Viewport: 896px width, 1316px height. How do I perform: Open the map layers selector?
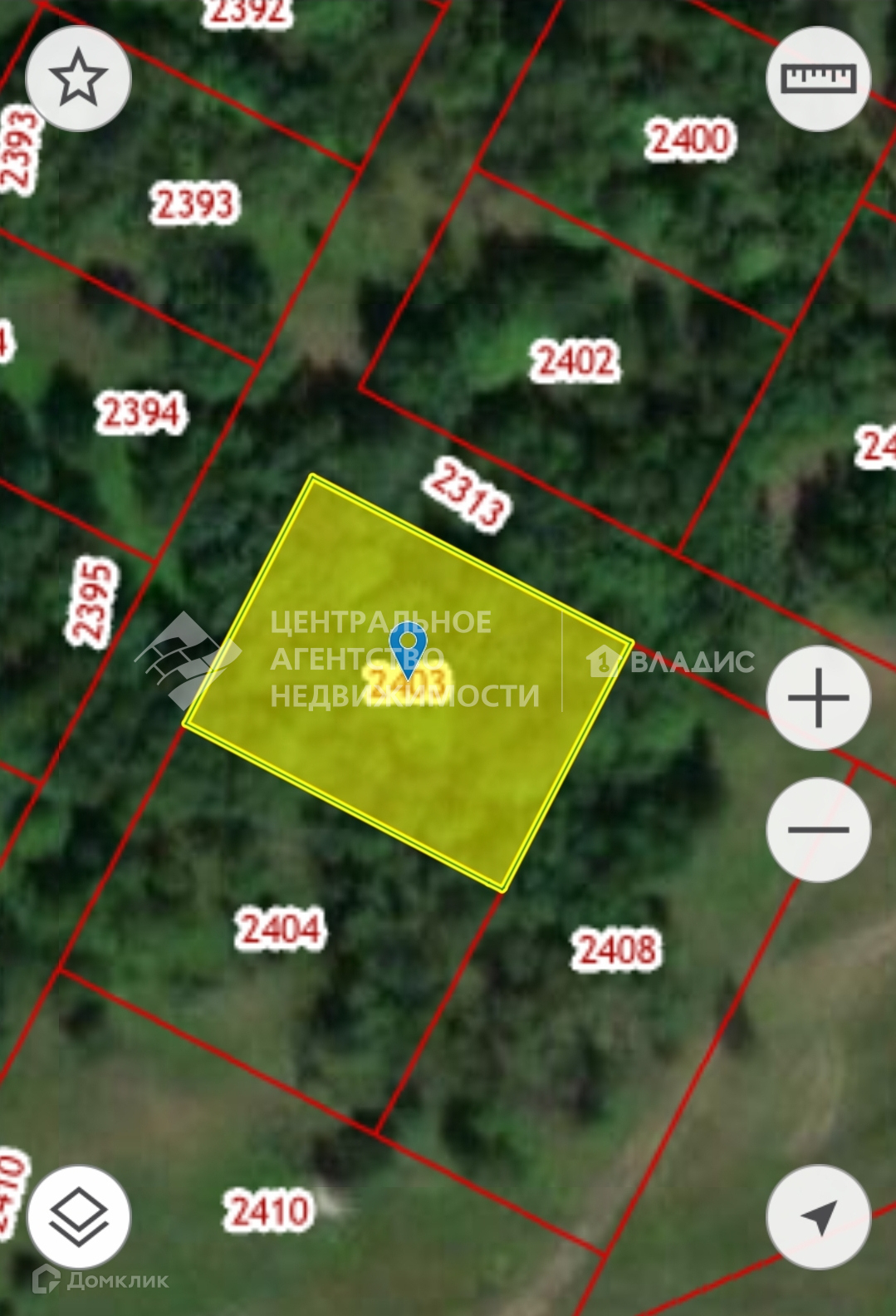coord(78,1217)
